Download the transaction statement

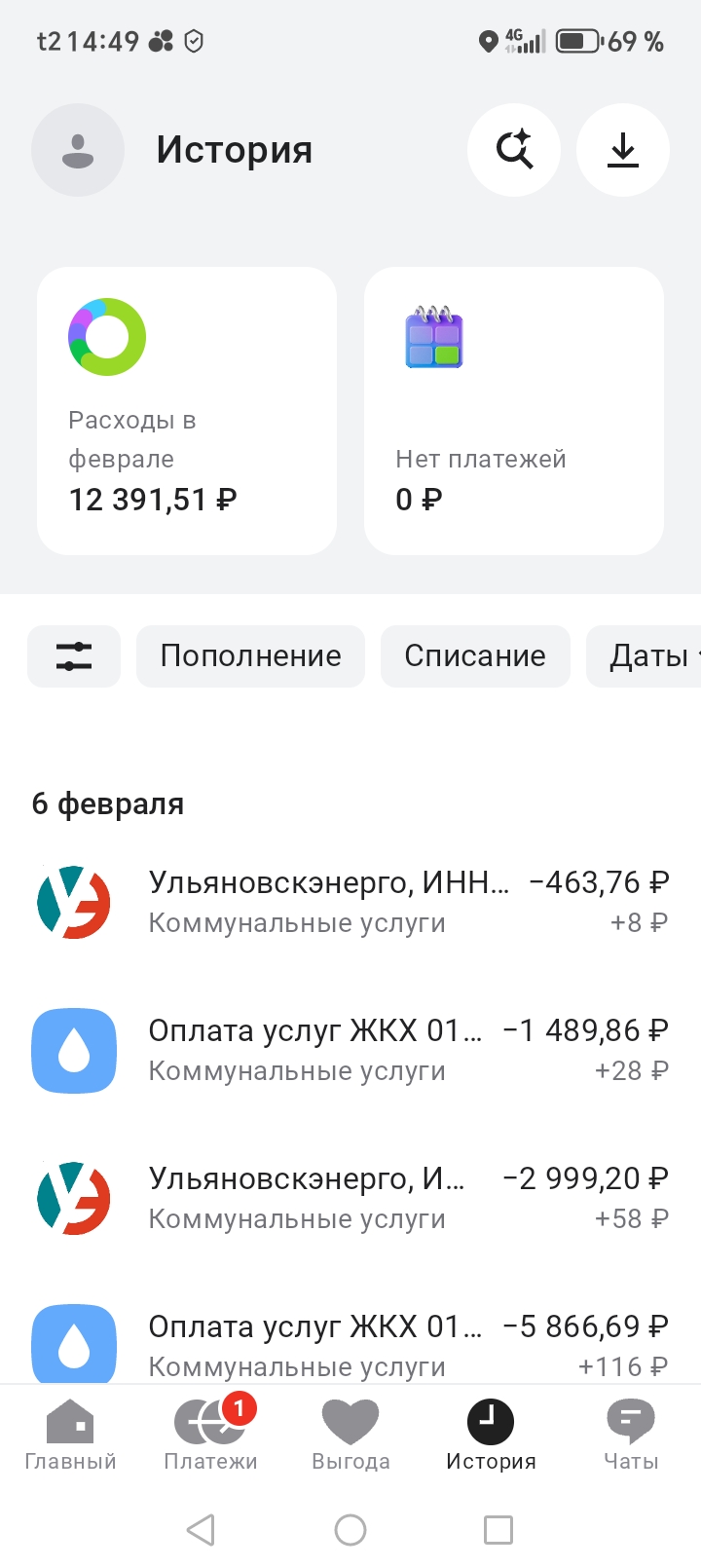click(623, 150)
